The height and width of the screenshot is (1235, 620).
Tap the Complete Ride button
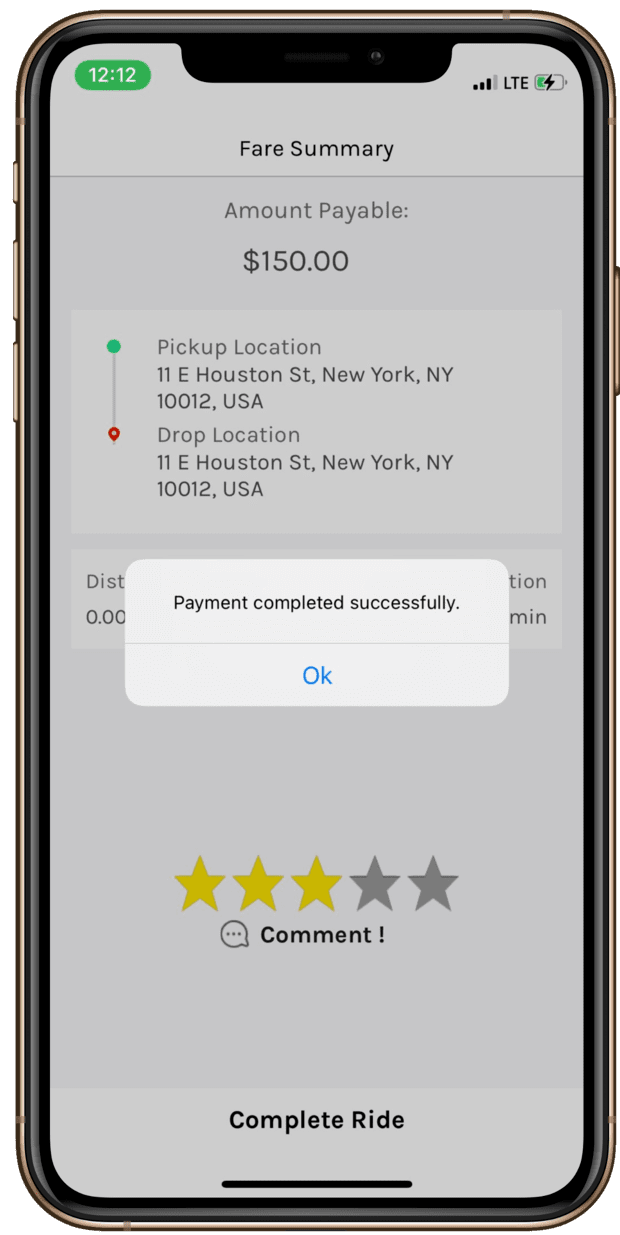[317, 1120]
